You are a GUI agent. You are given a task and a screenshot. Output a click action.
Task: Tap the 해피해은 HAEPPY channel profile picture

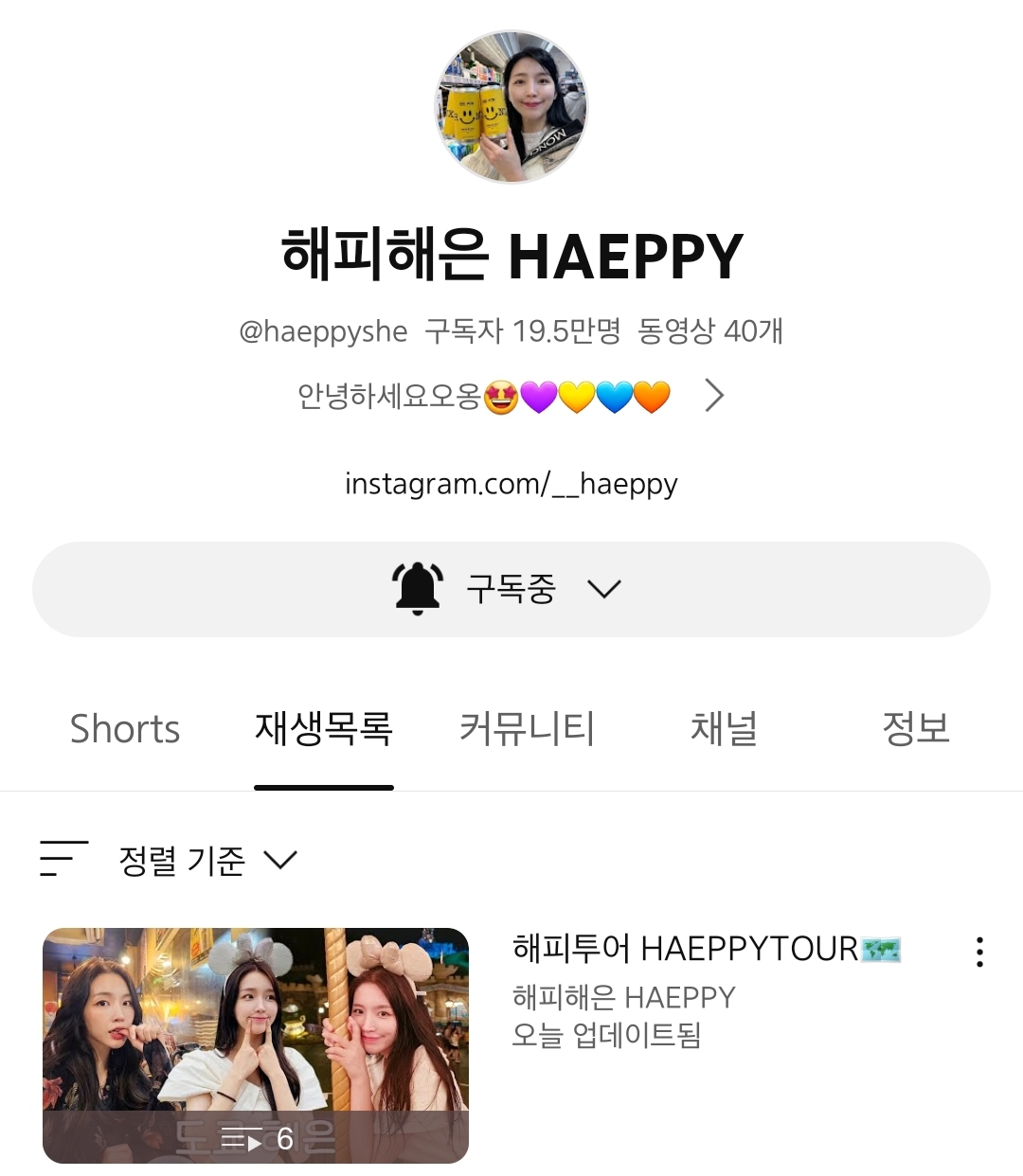pos(511,106)
